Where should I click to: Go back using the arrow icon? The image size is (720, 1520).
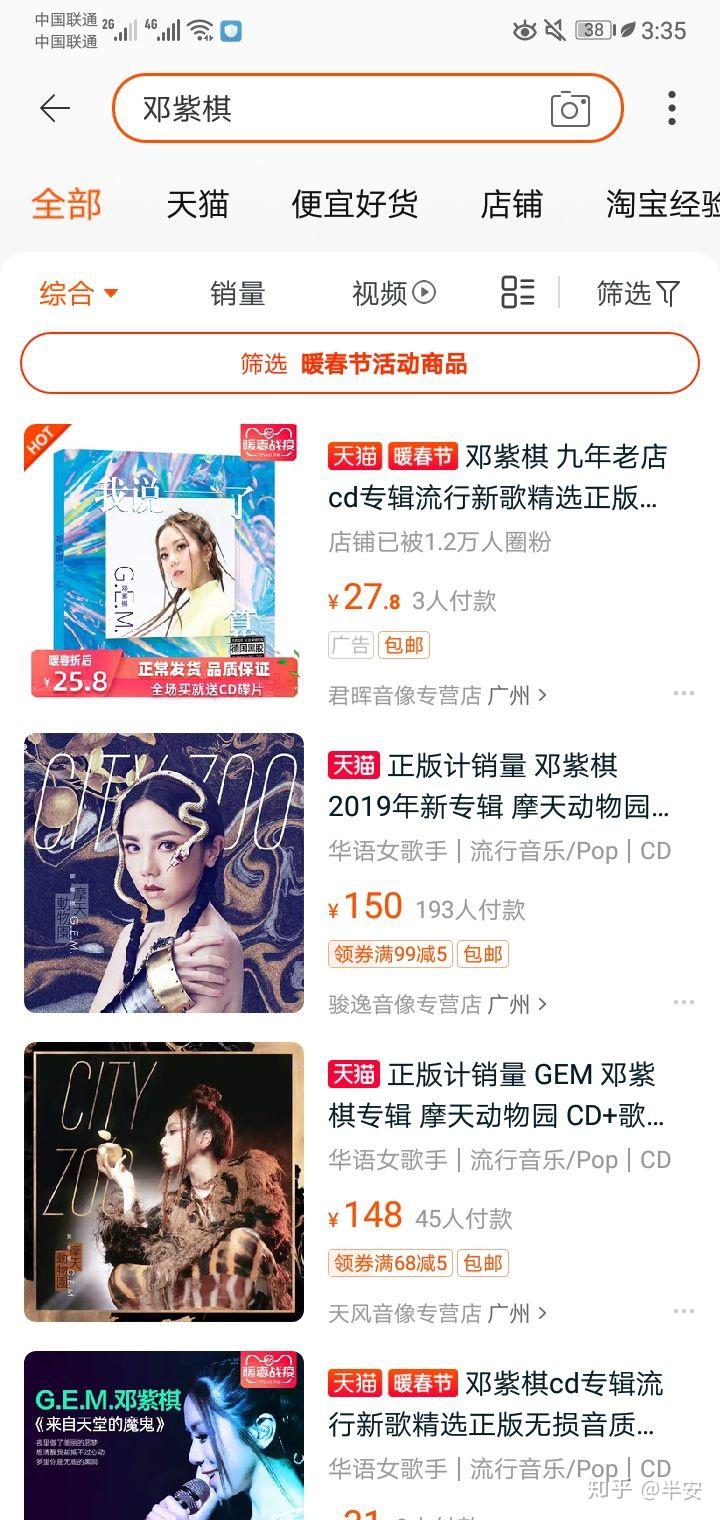pos(55,108)
